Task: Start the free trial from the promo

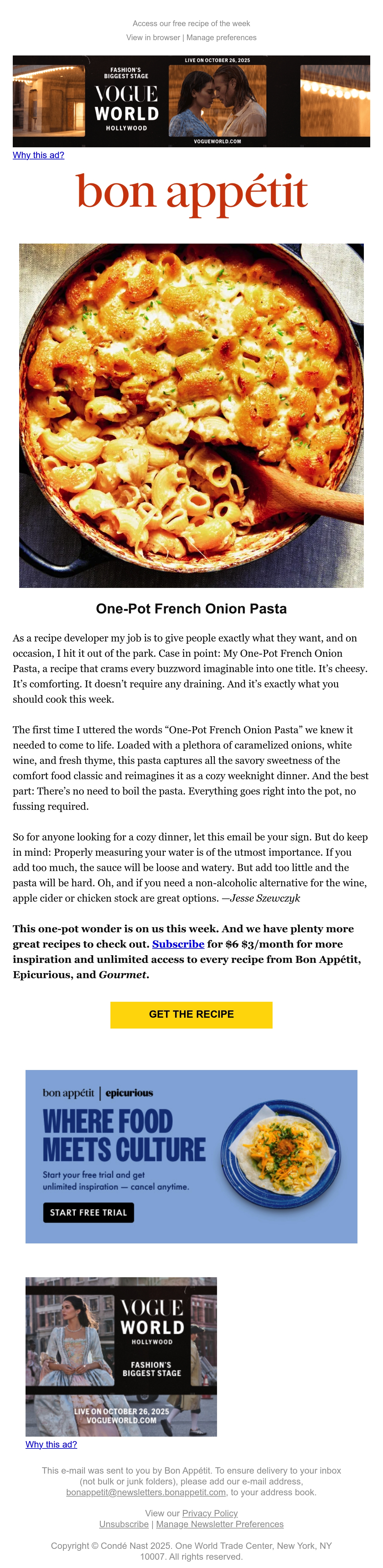Action: [88, 1213]
